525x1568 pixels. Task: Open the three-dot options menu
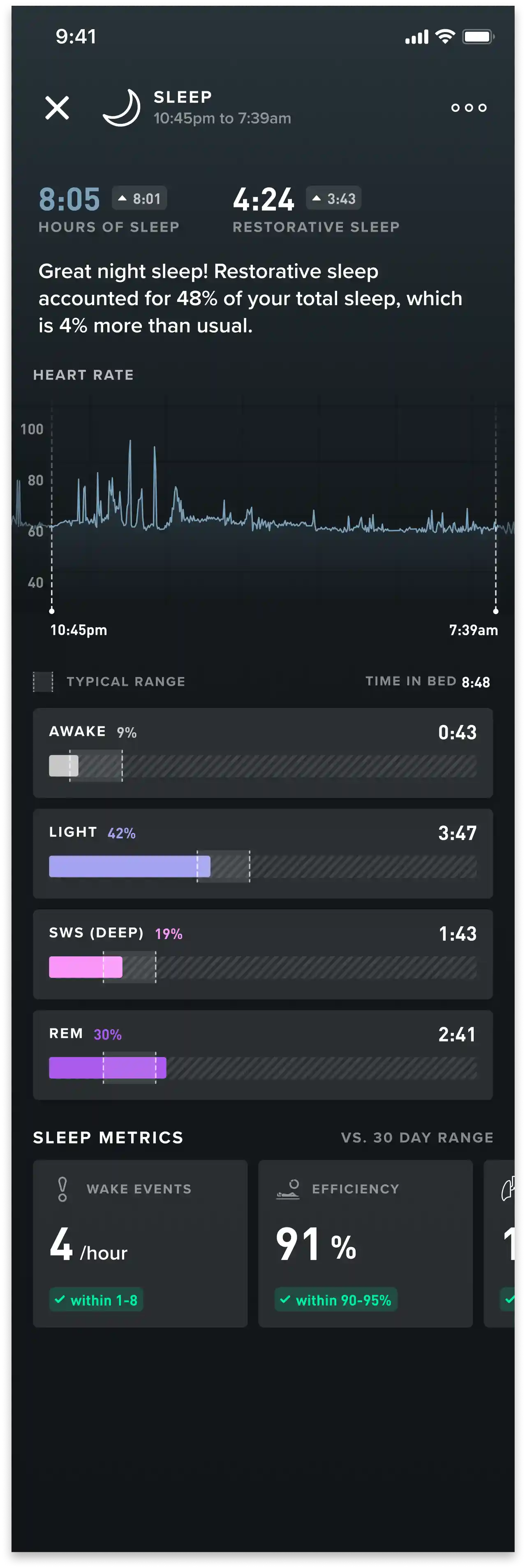click(468, 108)
